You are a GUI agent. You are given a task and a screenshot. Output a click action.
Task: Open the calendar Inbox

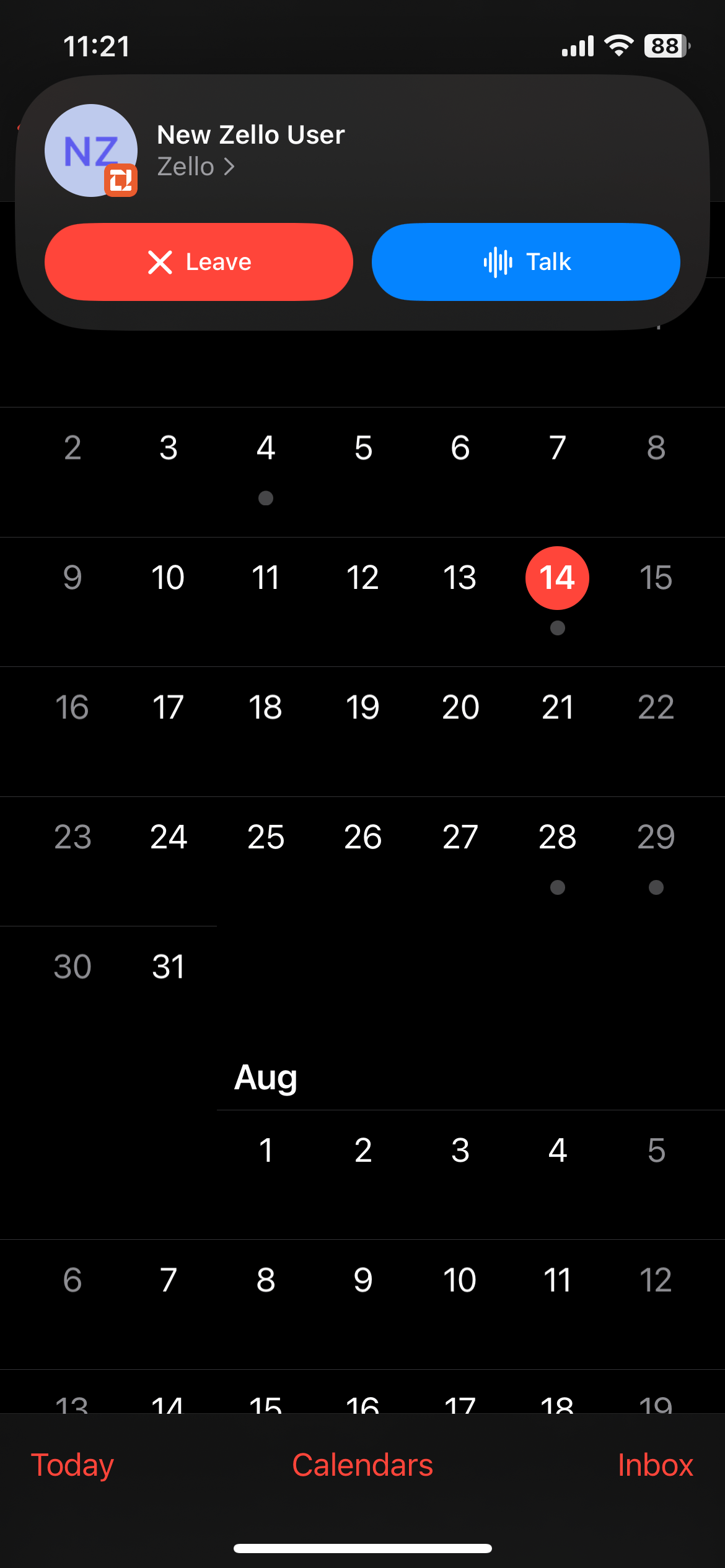[x=655, y=1465]
